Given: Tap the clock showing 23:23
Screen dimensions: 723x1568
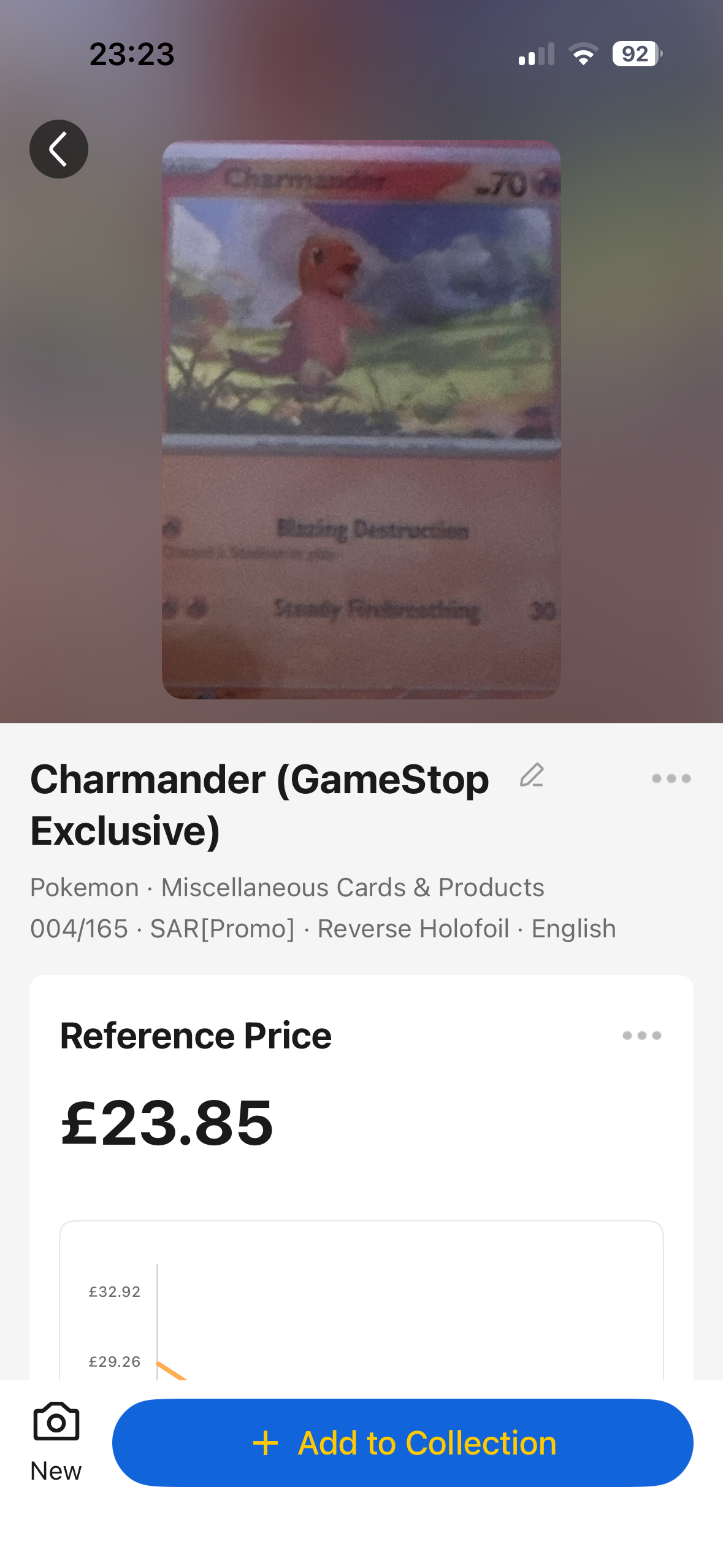Looking at the screenshot, I should (x=131, y=54).
